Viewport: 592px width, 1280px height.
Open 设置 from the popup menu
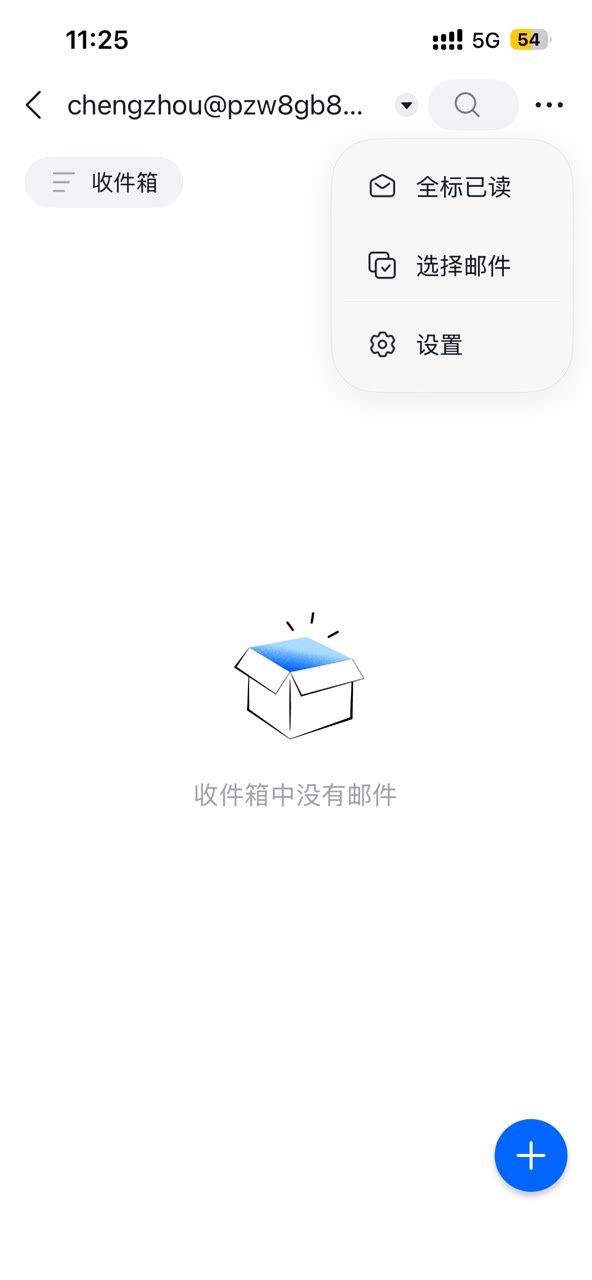pos(452,346)
